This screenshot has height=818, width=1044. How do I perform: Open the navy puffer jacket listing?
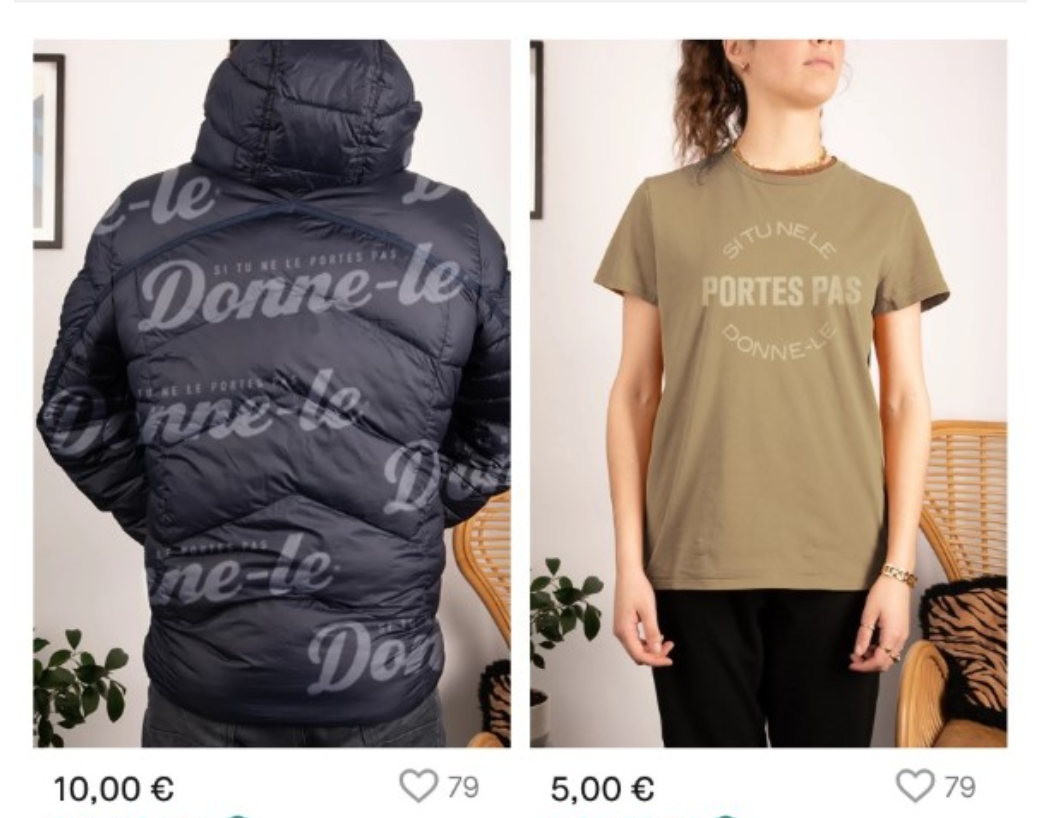click(271, 394)
